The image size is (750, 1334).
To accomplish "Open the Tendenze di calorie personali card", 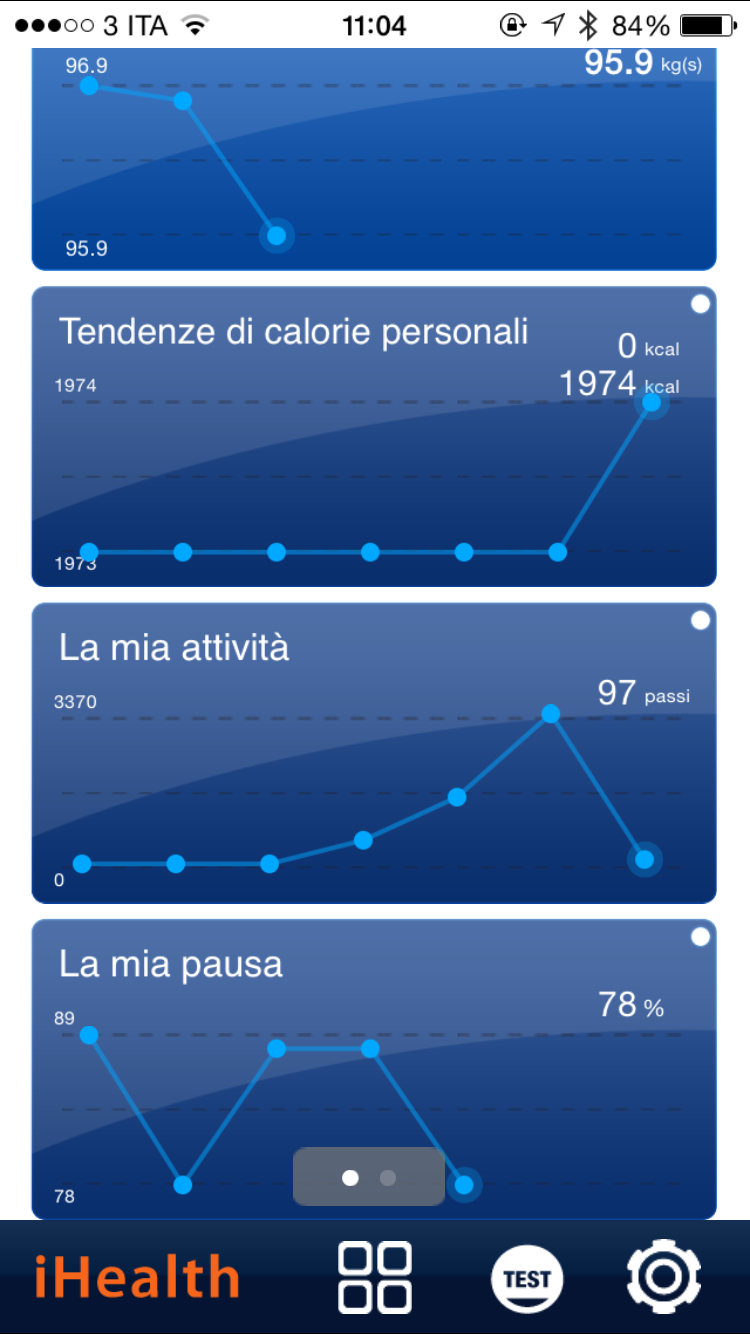I will point(374,437).
